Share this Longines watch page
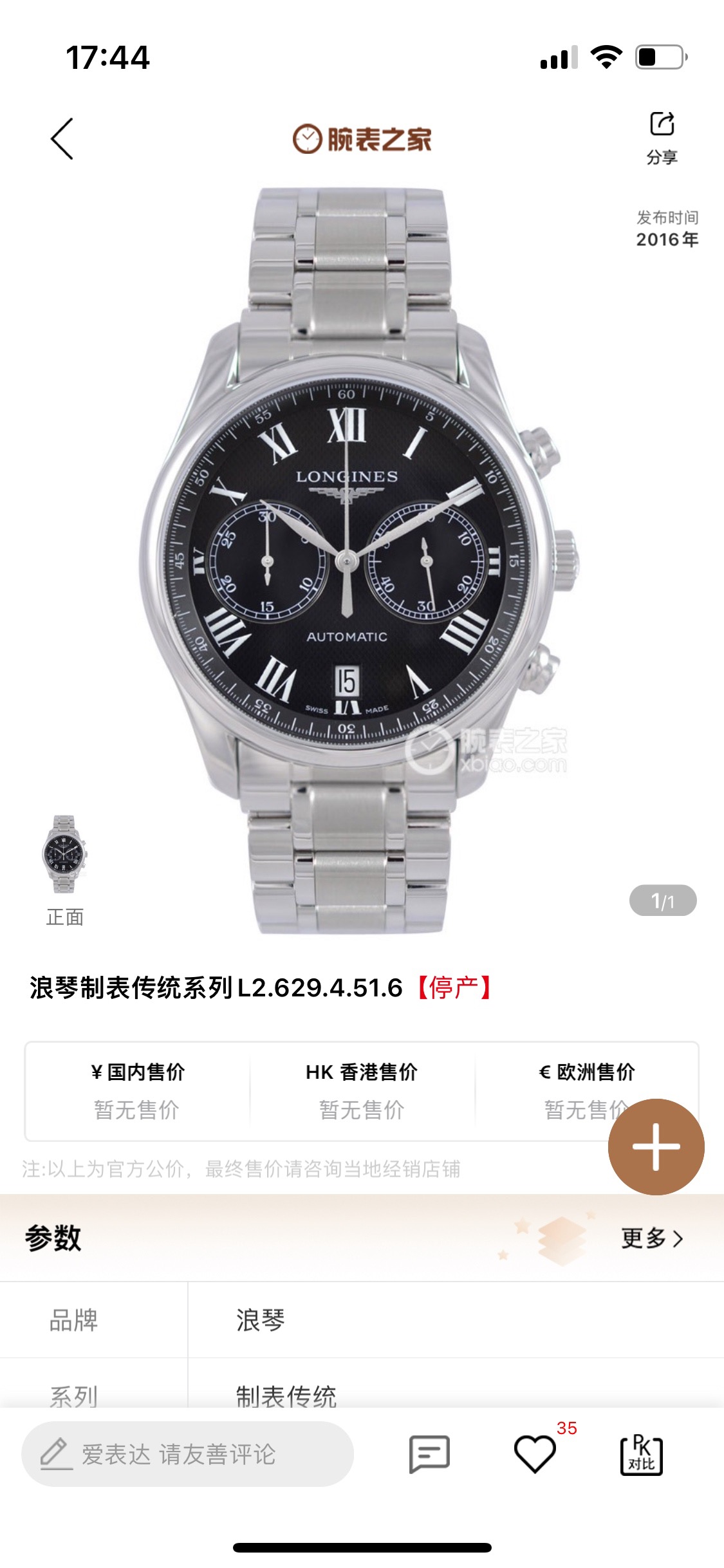Viewport: 724px width, 1568px height. point(662,136)
